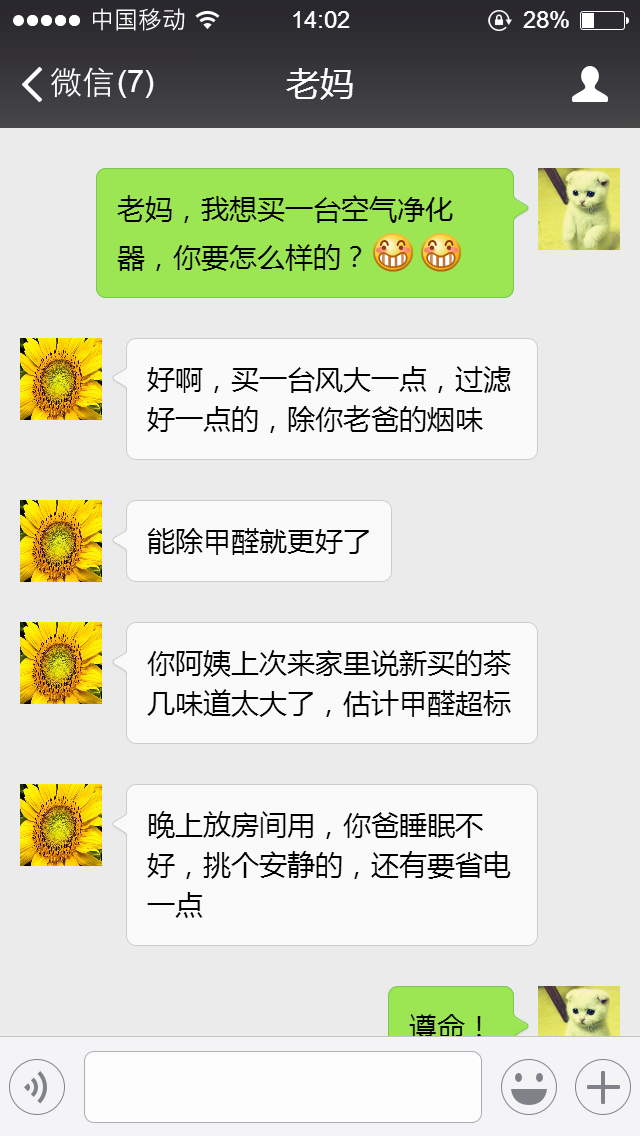640x1136 pixels.
Task: Focus the message text field
Action: pyautogui.click(x=282, y=1086)
